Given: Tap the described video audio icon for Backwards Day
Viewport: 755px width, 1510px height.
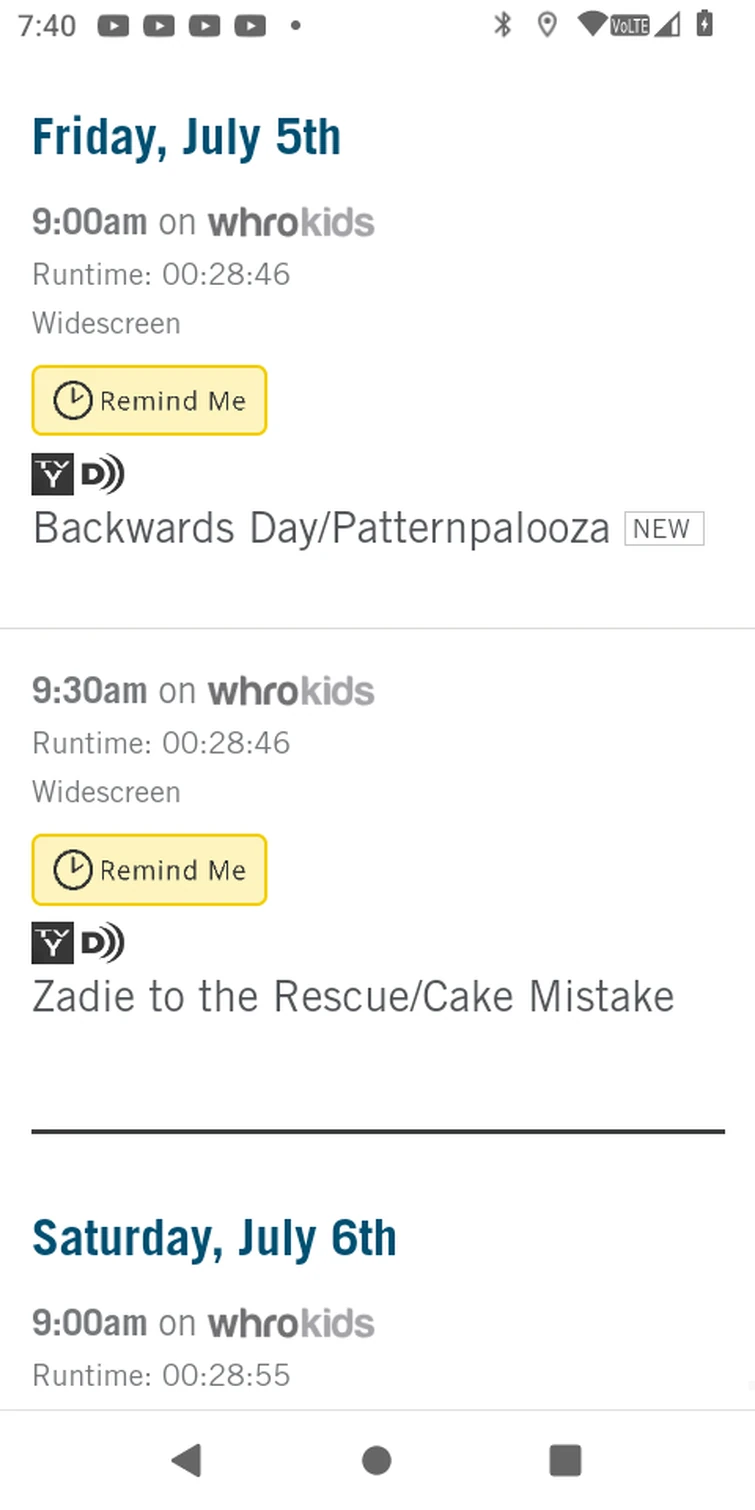Looking at the screenshot, I should (103, 474).
